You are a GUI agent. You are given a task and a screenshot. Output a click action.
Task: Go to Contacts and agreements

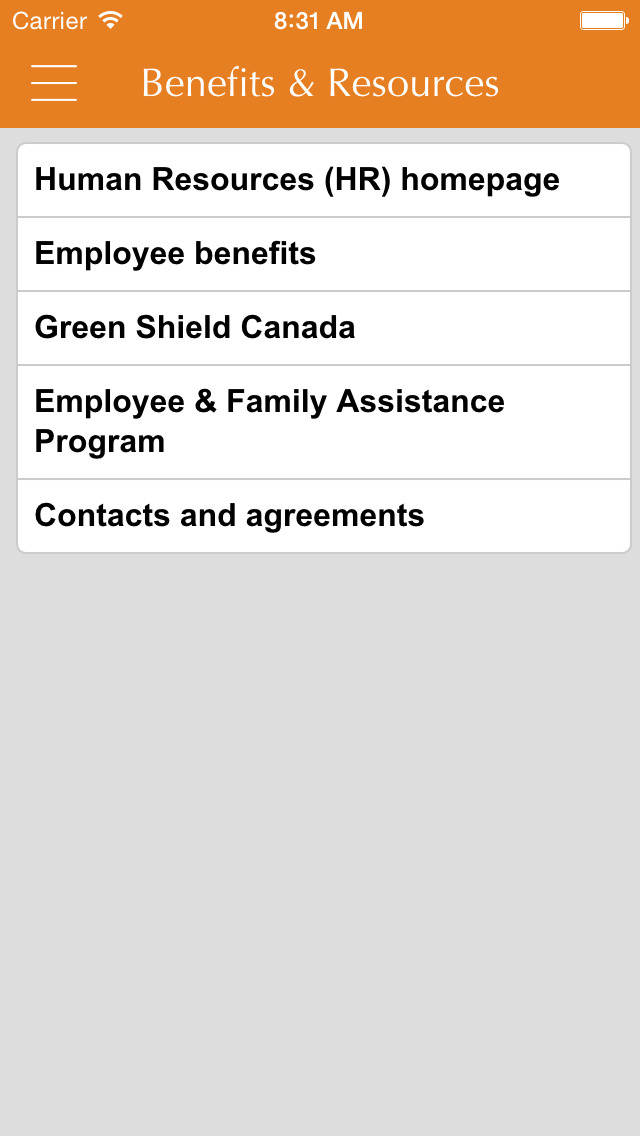point(324,516)
